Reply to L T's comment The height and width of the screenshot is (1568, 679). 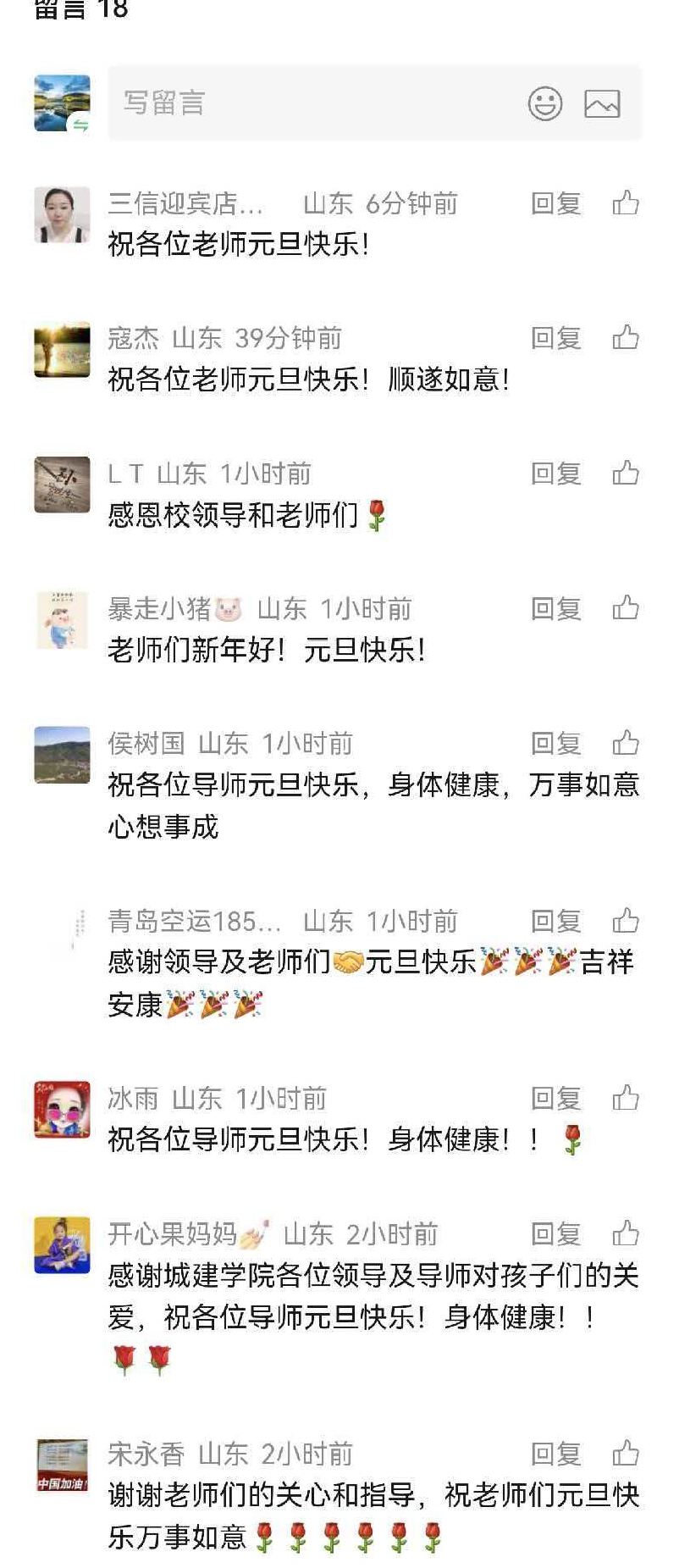tap(555, 474)
